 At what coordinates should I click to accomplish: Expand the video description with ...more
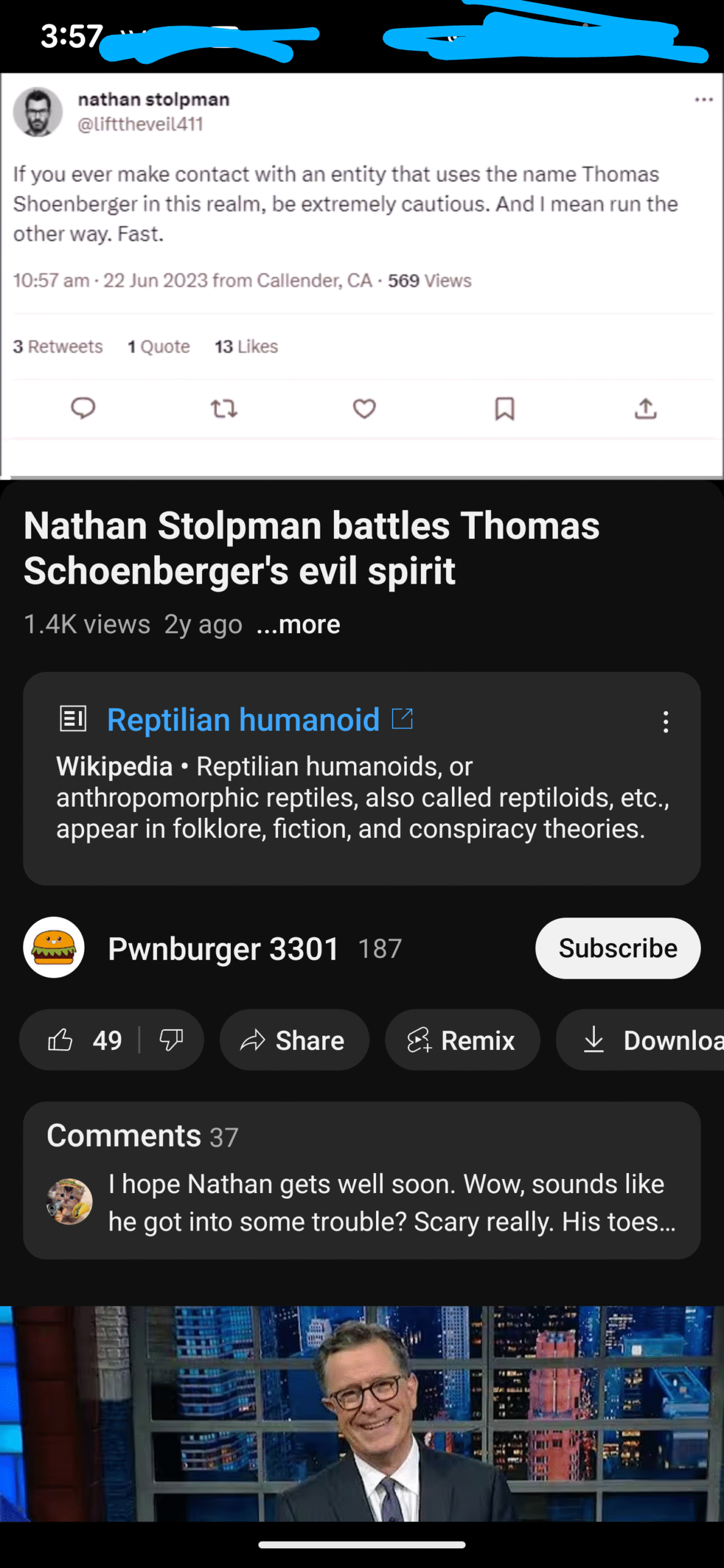point(298,625)
